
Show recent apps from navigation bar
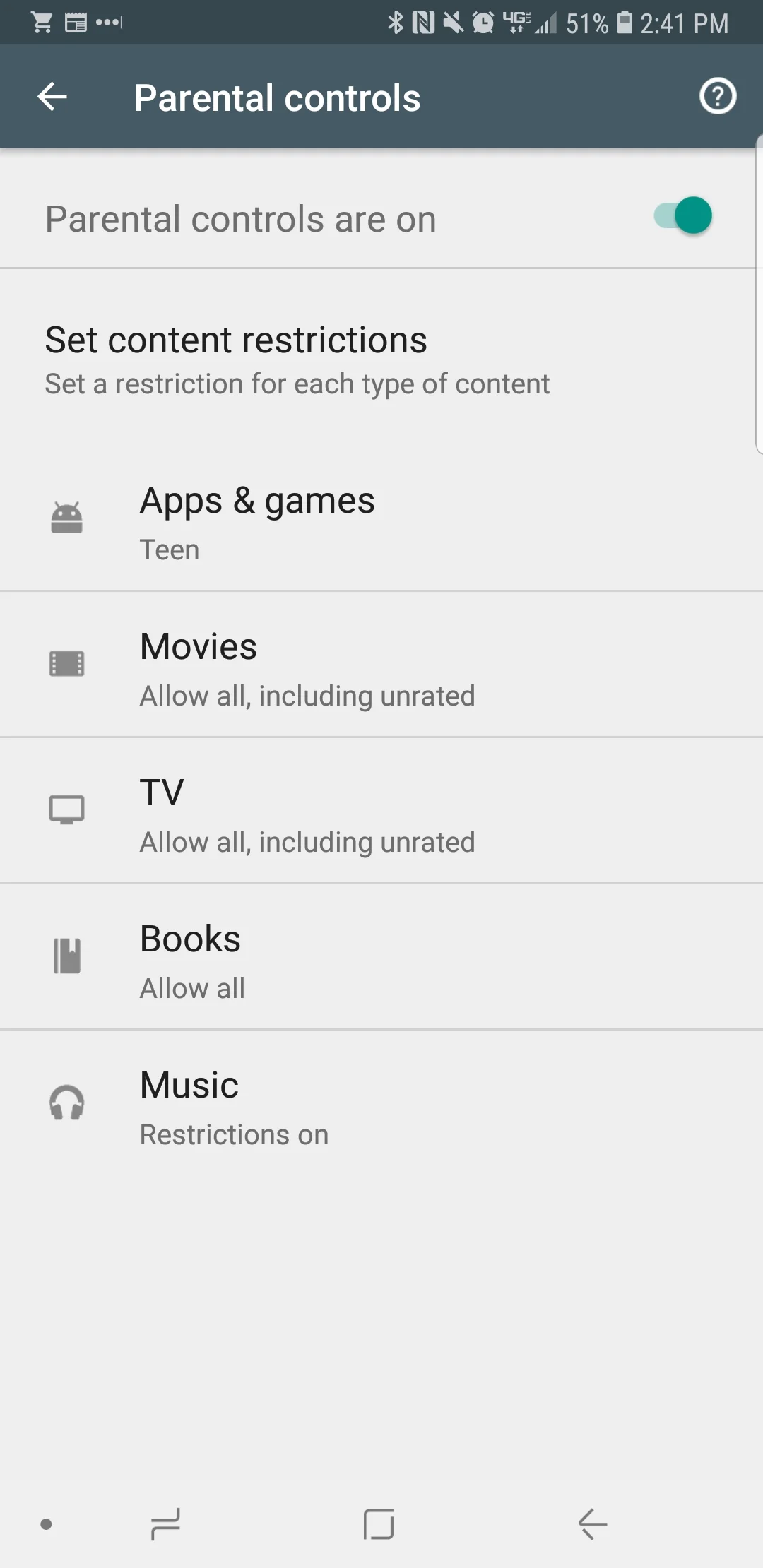[x=166, y=1524]
